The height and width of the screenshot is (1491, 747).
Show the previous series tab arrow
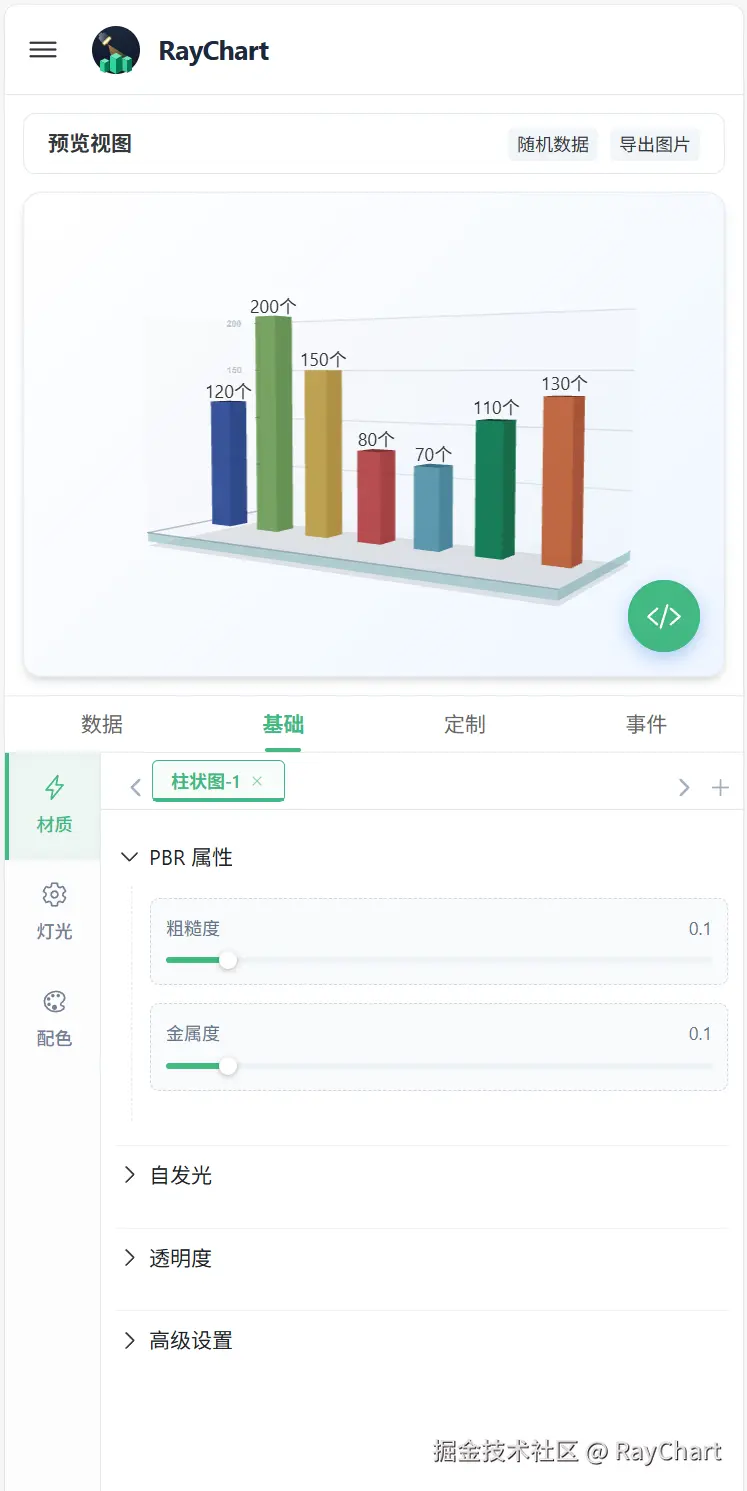pyautogui.click(x=135, y=788)
